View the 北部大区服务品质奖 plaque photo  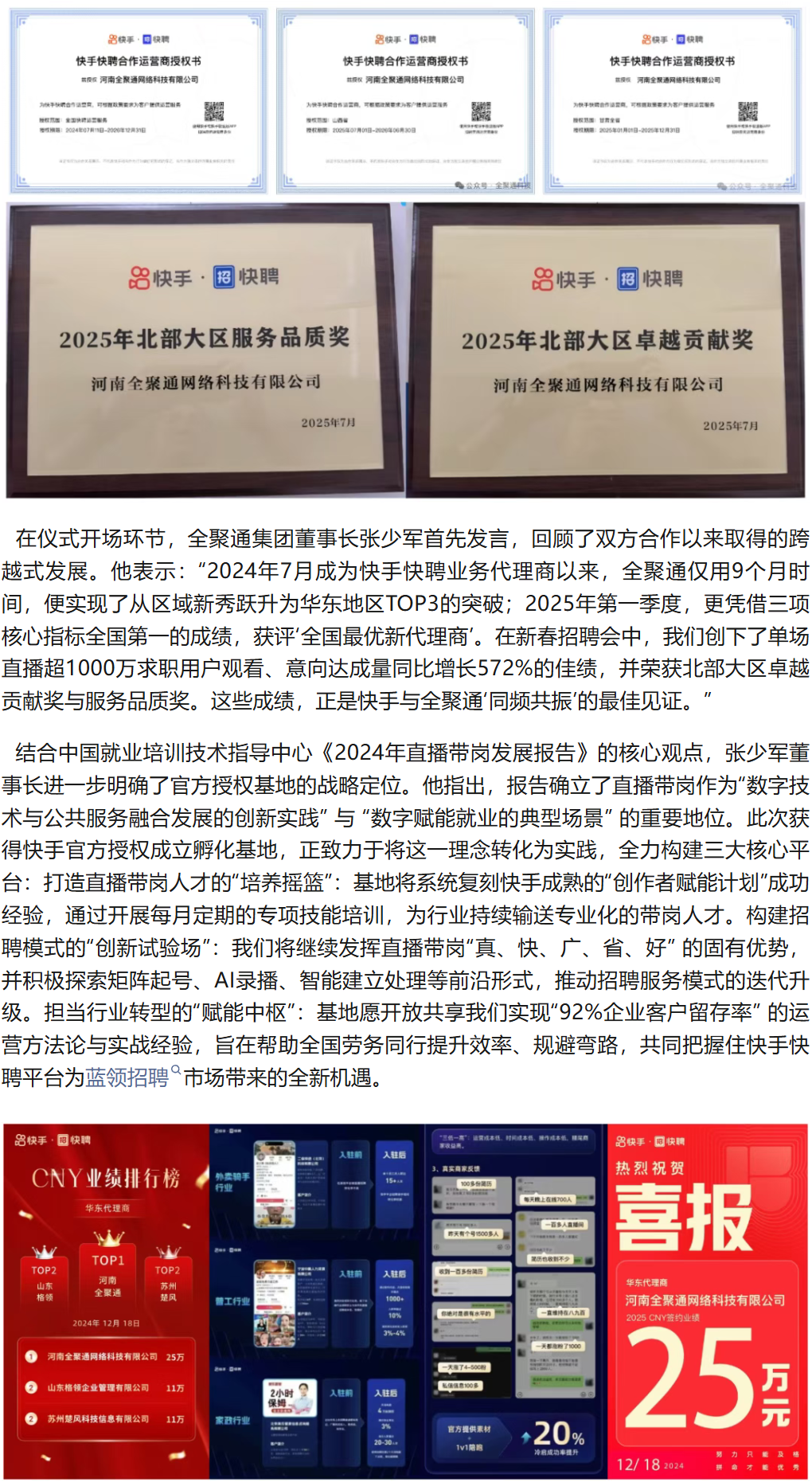[205, 350]
